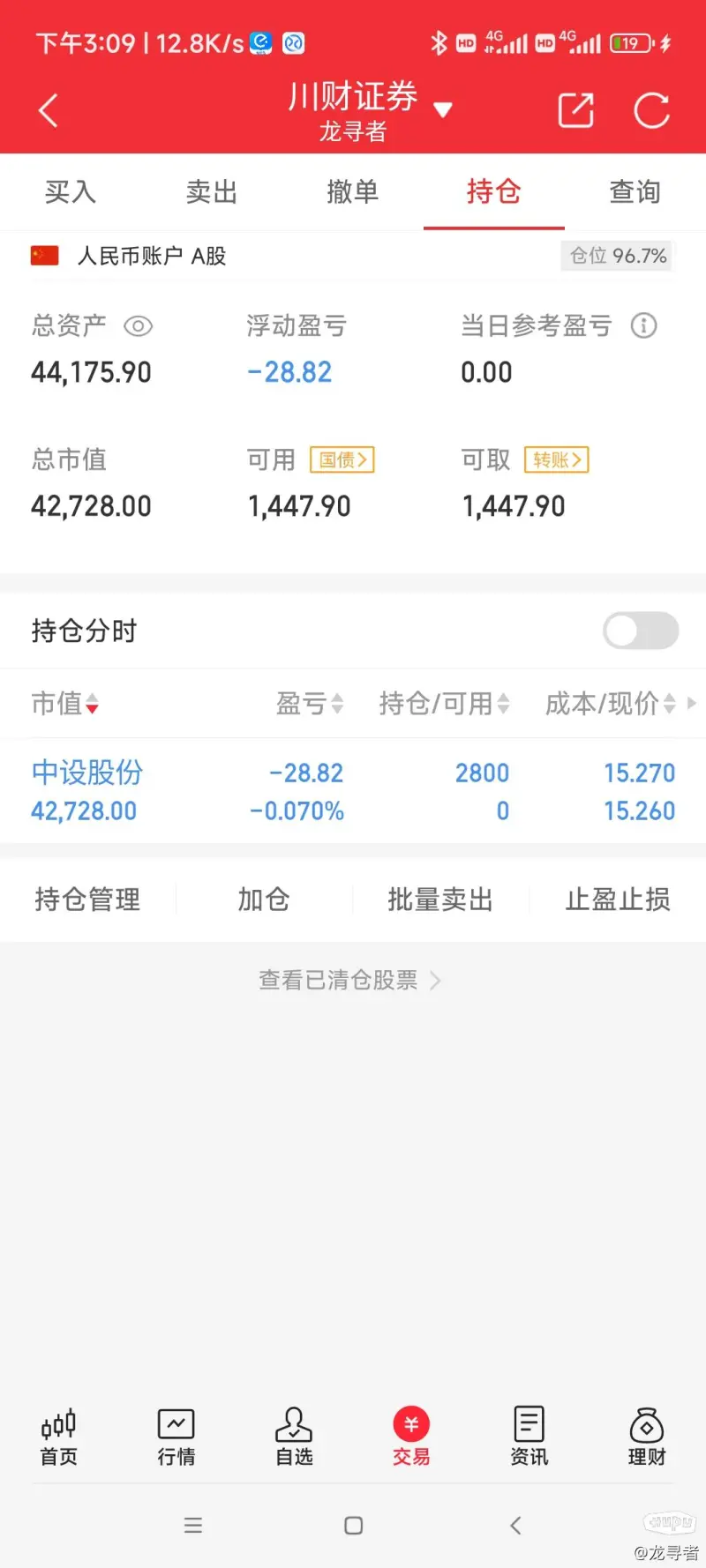
Task: Open the 中设股份 holding row
Action: [353, 791]
